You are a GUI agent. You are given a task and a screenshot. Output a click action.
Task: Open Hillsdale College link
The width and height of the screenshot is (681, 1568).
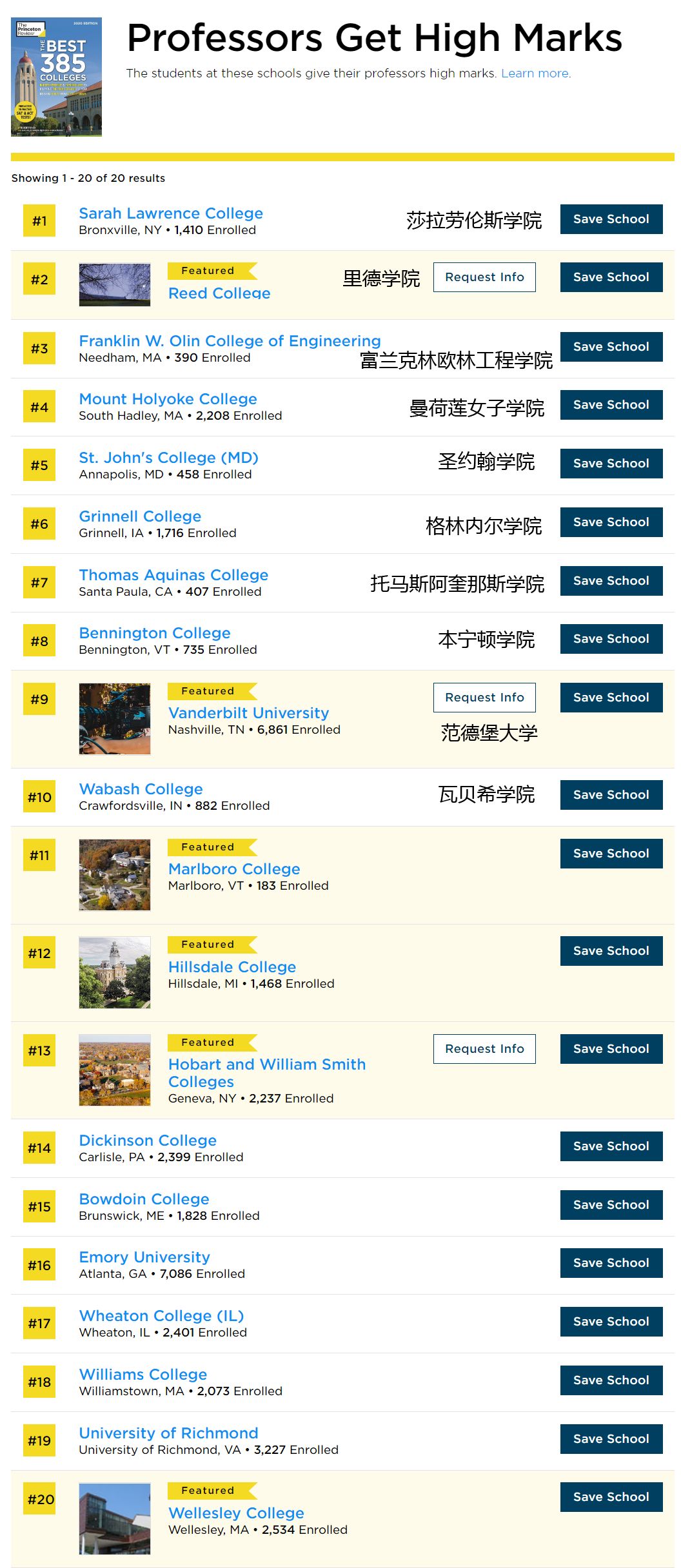(x=232, y=967)
